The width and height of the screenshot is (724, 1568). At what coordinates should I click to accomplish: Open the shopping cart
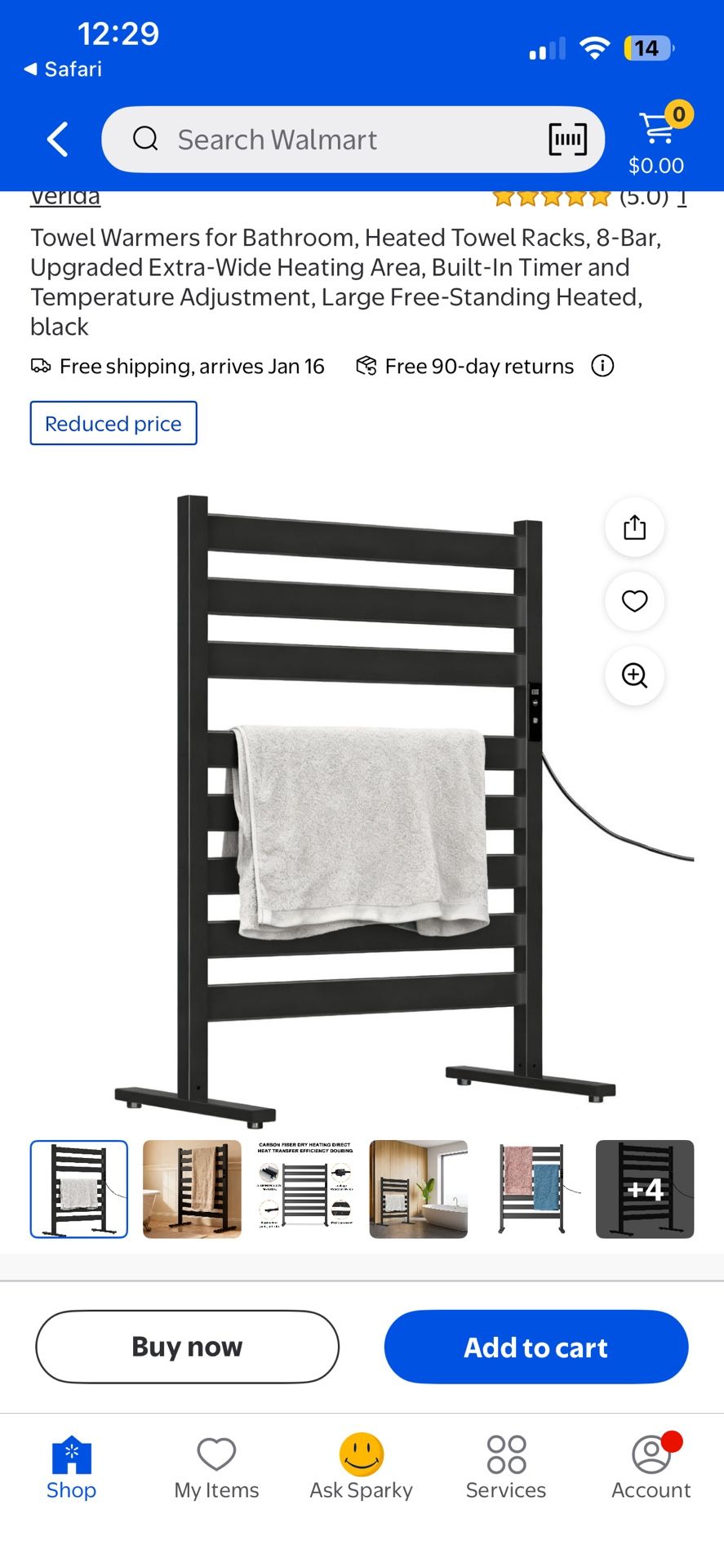[x=658, y=139]
